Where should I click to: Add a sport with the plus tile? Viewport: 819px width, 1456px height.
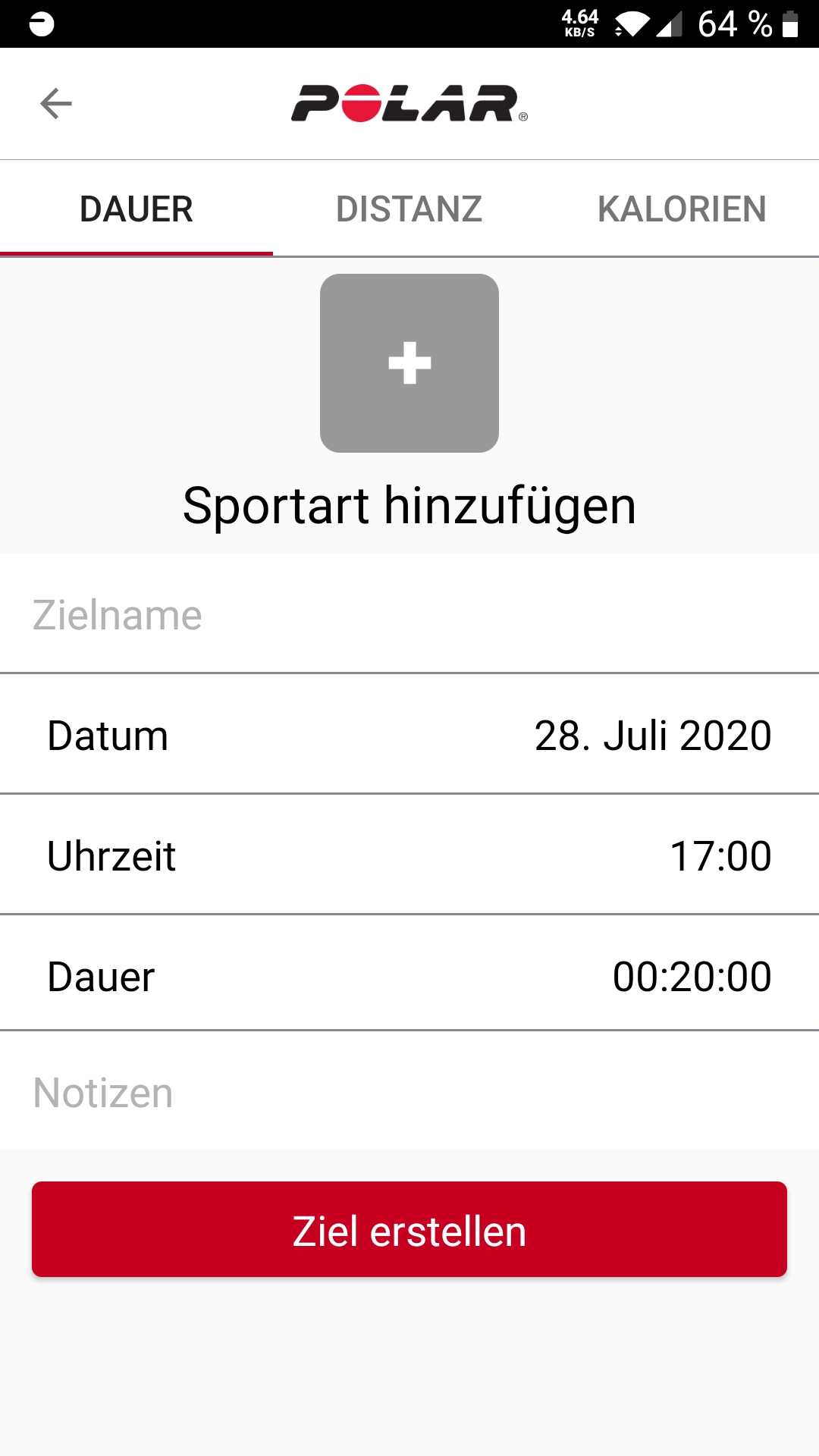pos(409,363)
